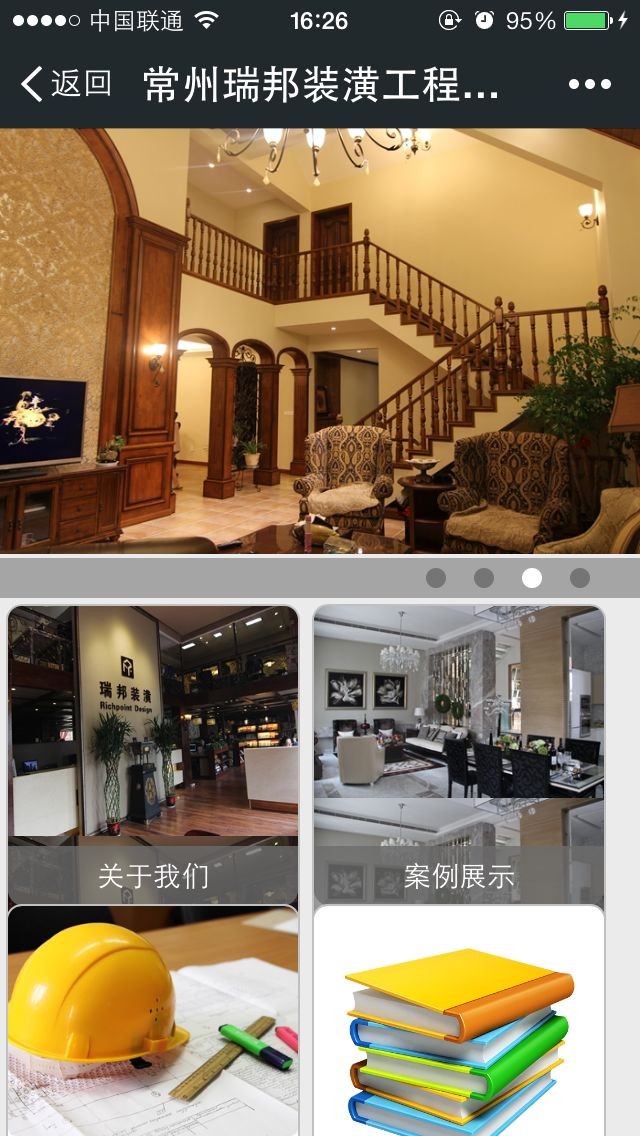The image size is (640, 1136).
Task: Open the staircase living room banner
Action: (320, 340)
